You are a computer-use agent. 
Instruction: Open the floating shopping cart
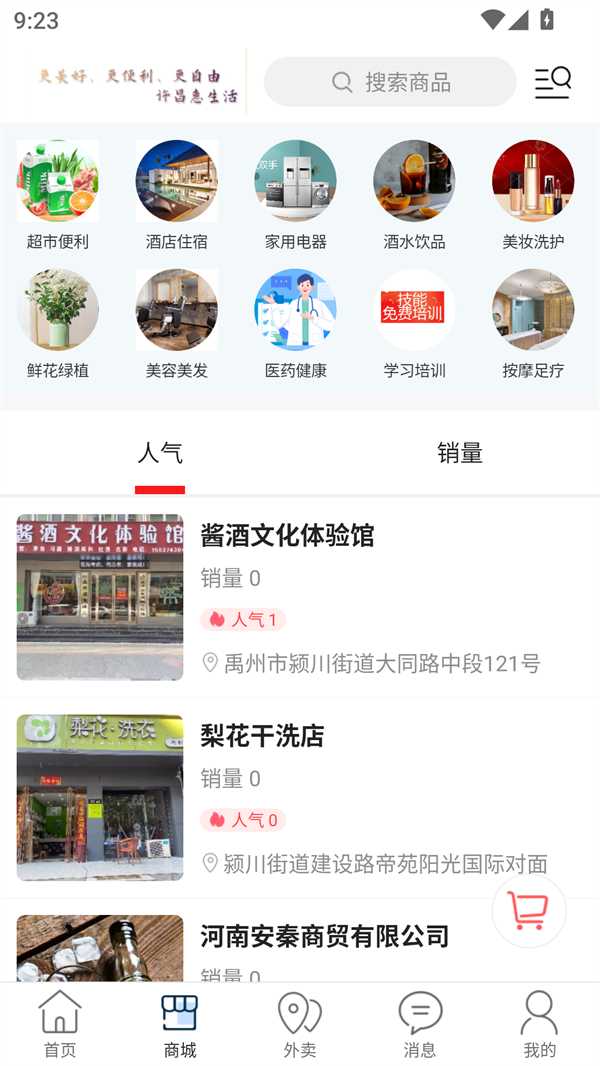coord(528,910)
